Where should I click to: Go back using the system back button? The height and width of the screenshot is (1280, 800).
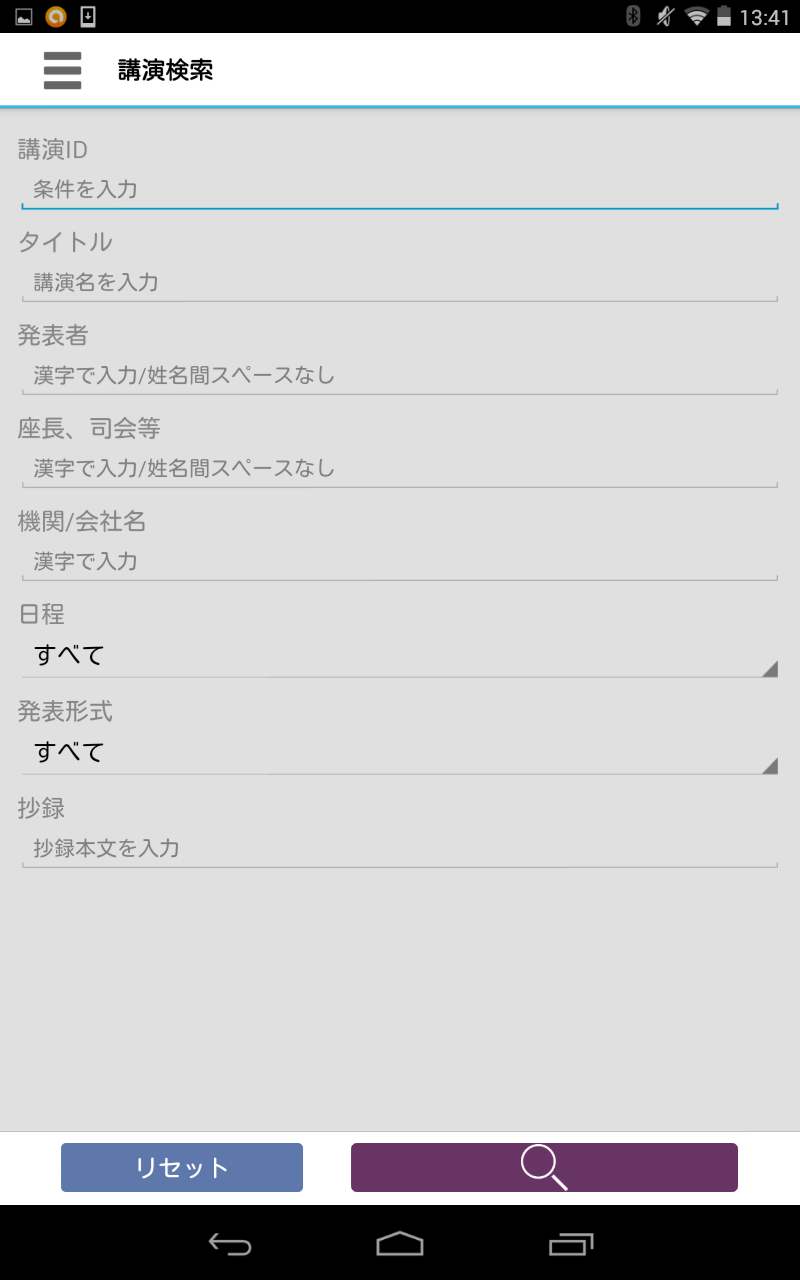pos(230,1243)
